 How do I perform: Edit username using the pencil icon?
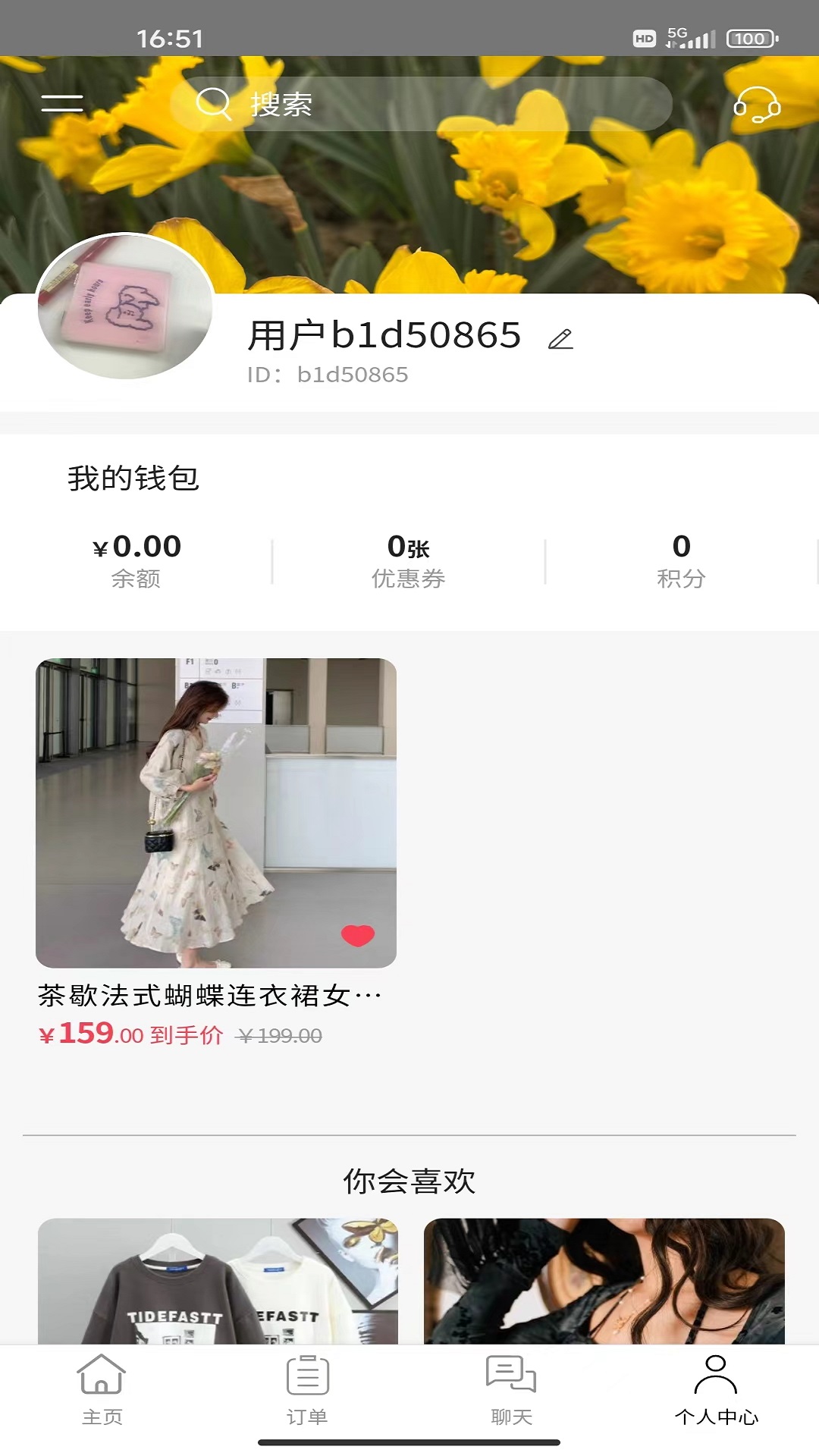pyautogui.click(x=562, y=336)
